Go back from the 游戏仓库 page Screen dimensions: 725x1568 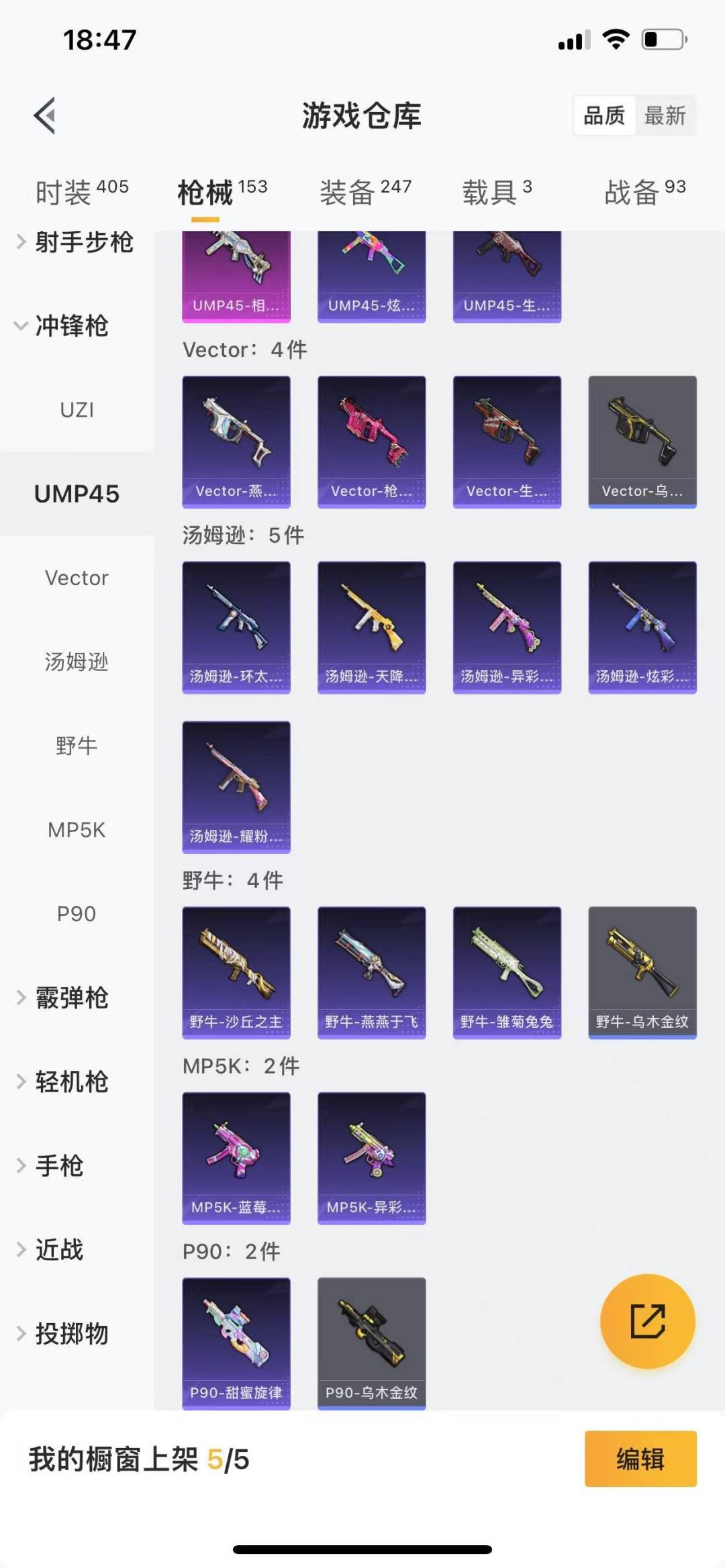tap(44, 116)
